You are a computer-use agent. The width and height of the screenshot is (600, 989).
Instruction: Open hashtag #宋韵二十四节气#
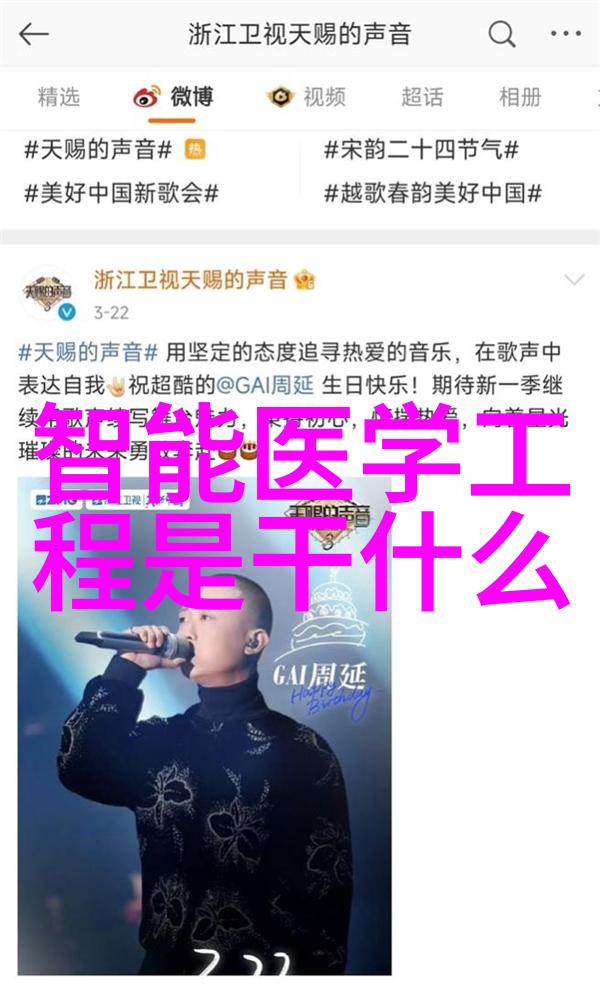click(421, 150)
